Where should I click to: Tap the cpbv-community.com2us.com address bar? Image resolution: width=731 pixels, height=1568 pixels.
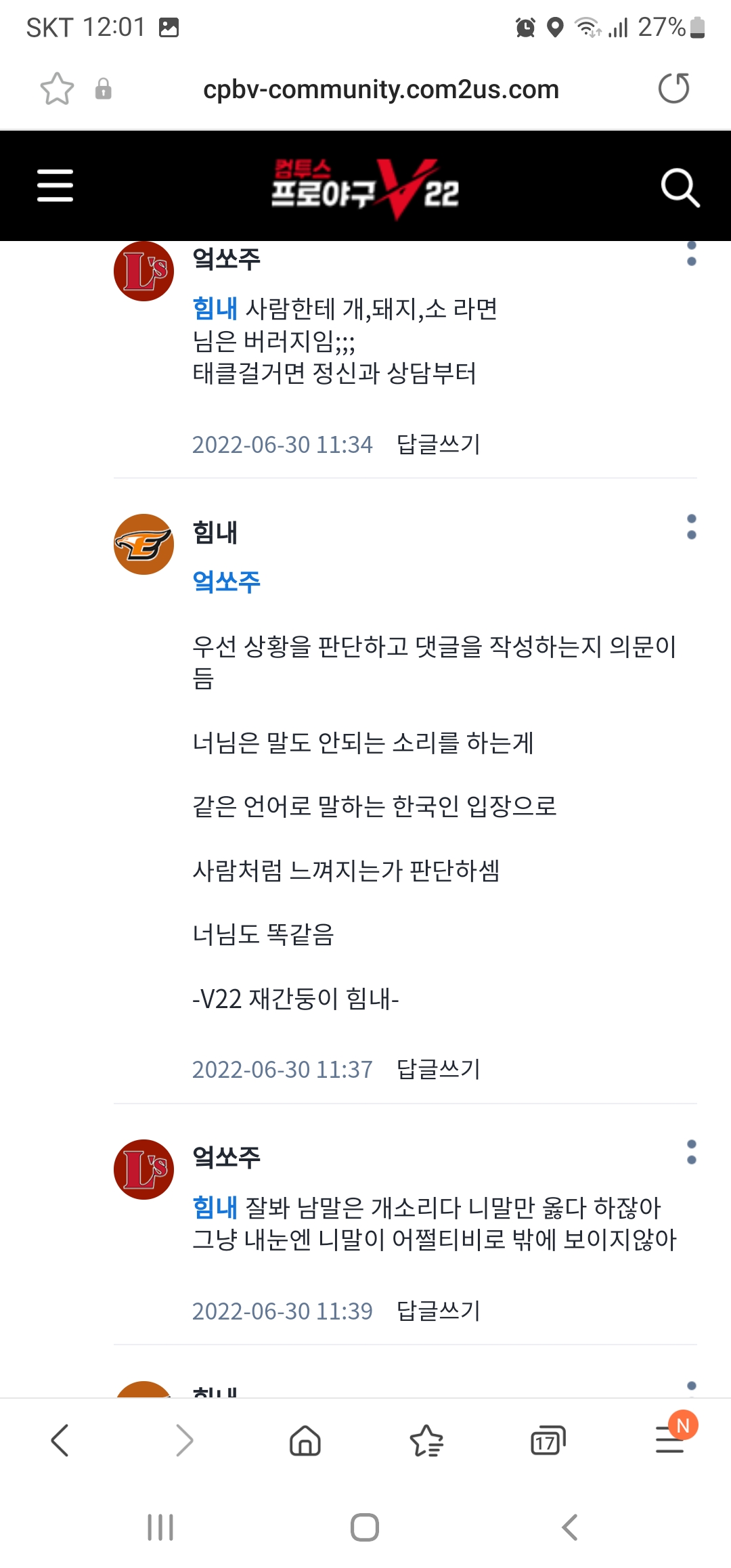[380, 89]
